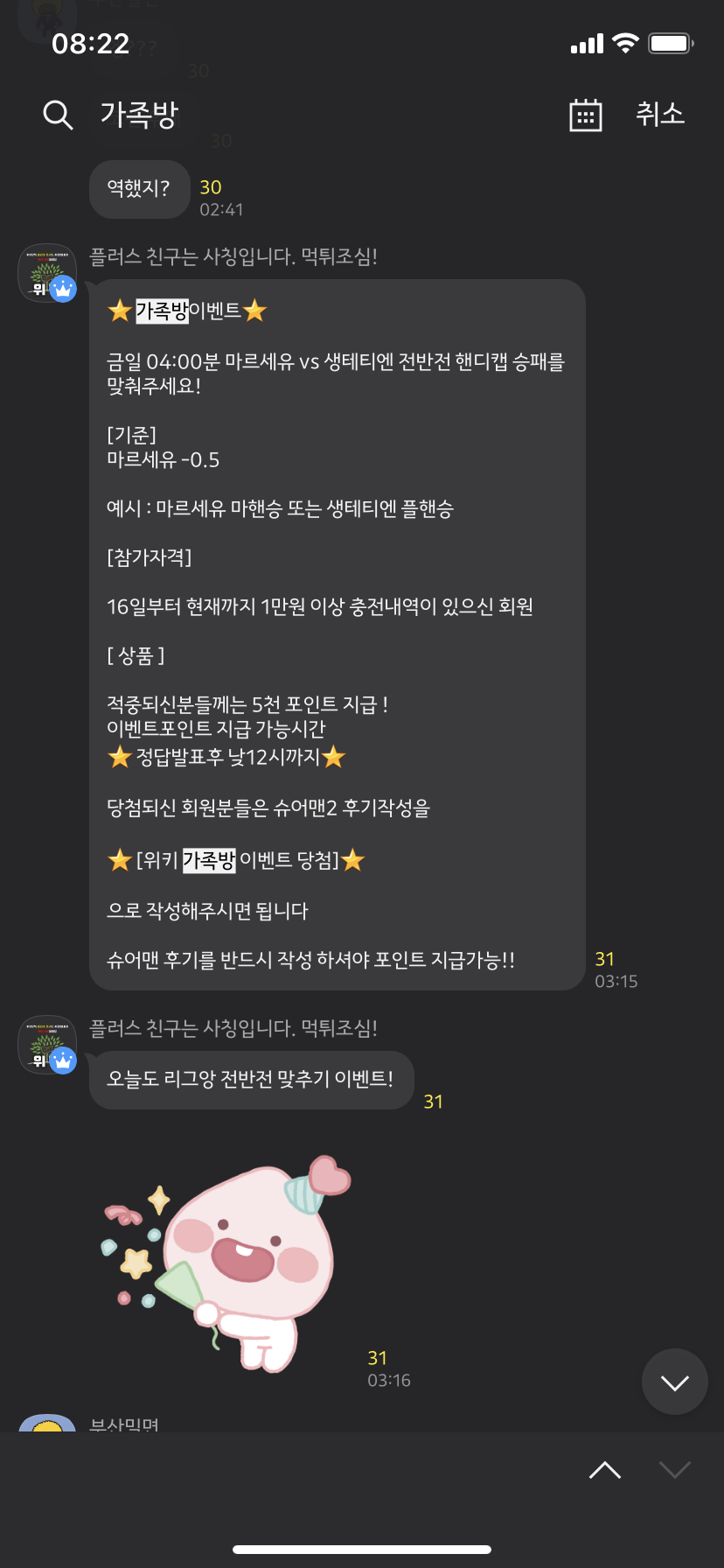Tap the search field containing 가족방

click(262, 115)
